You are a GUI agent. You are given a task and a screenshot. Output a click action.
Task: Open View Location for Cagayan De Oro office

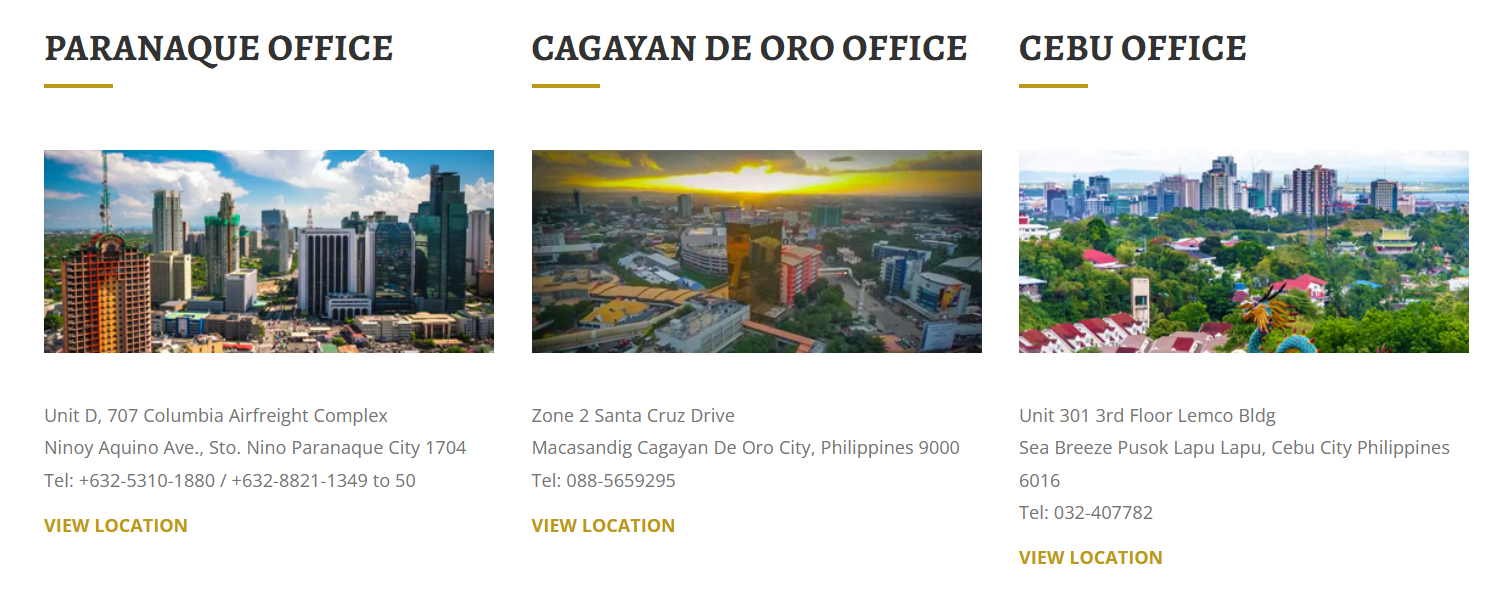point(603,526)
